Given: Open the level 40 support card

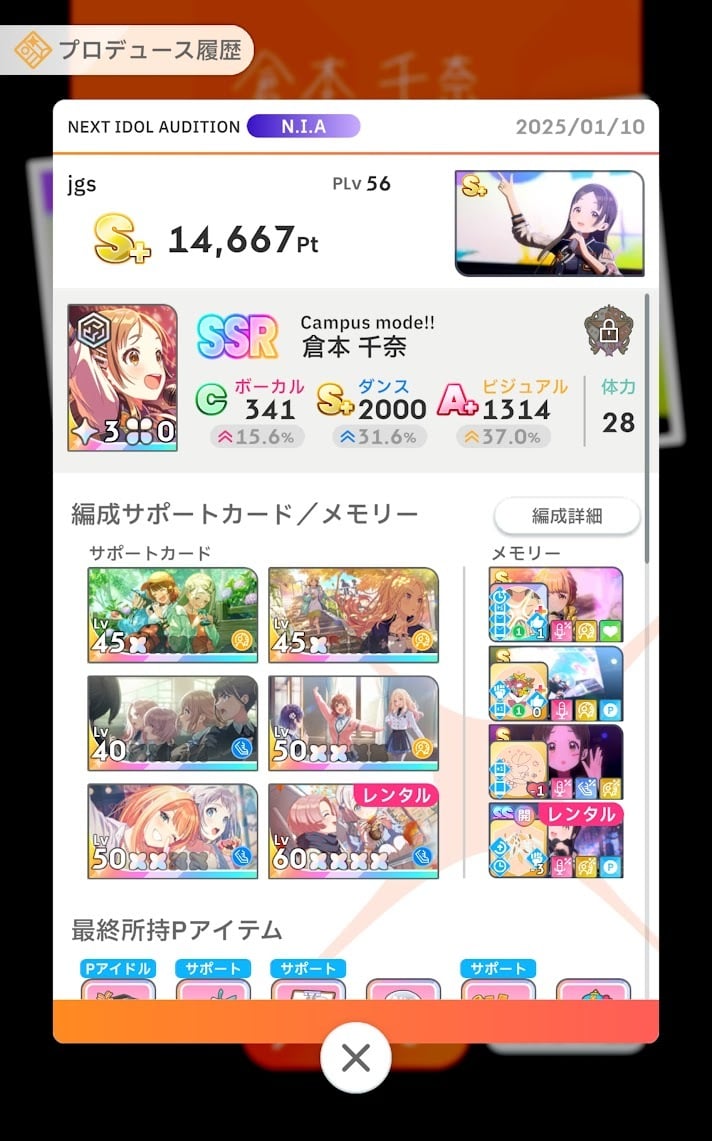Looking at the screenshot, I should click(x=173, y=723).
